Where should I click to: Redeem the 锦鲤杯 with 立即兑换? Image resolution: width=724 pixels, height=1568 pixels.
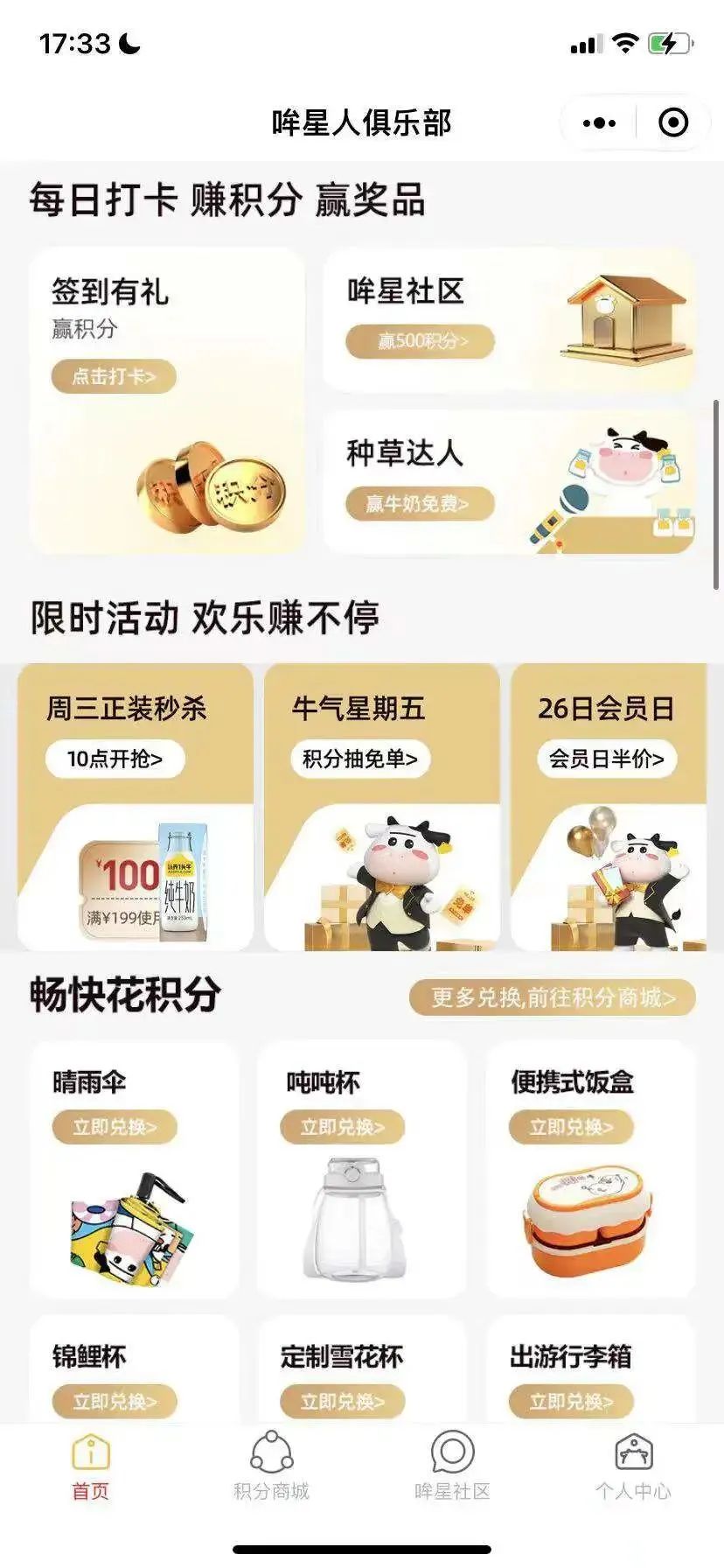[115, 1402]
